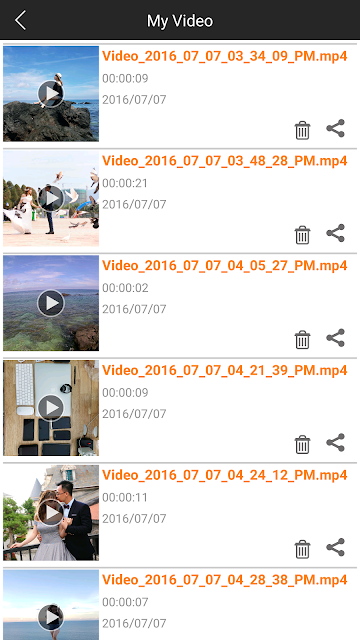
Task: Share the 04_21_39_PM video
Action: (336, 442)
